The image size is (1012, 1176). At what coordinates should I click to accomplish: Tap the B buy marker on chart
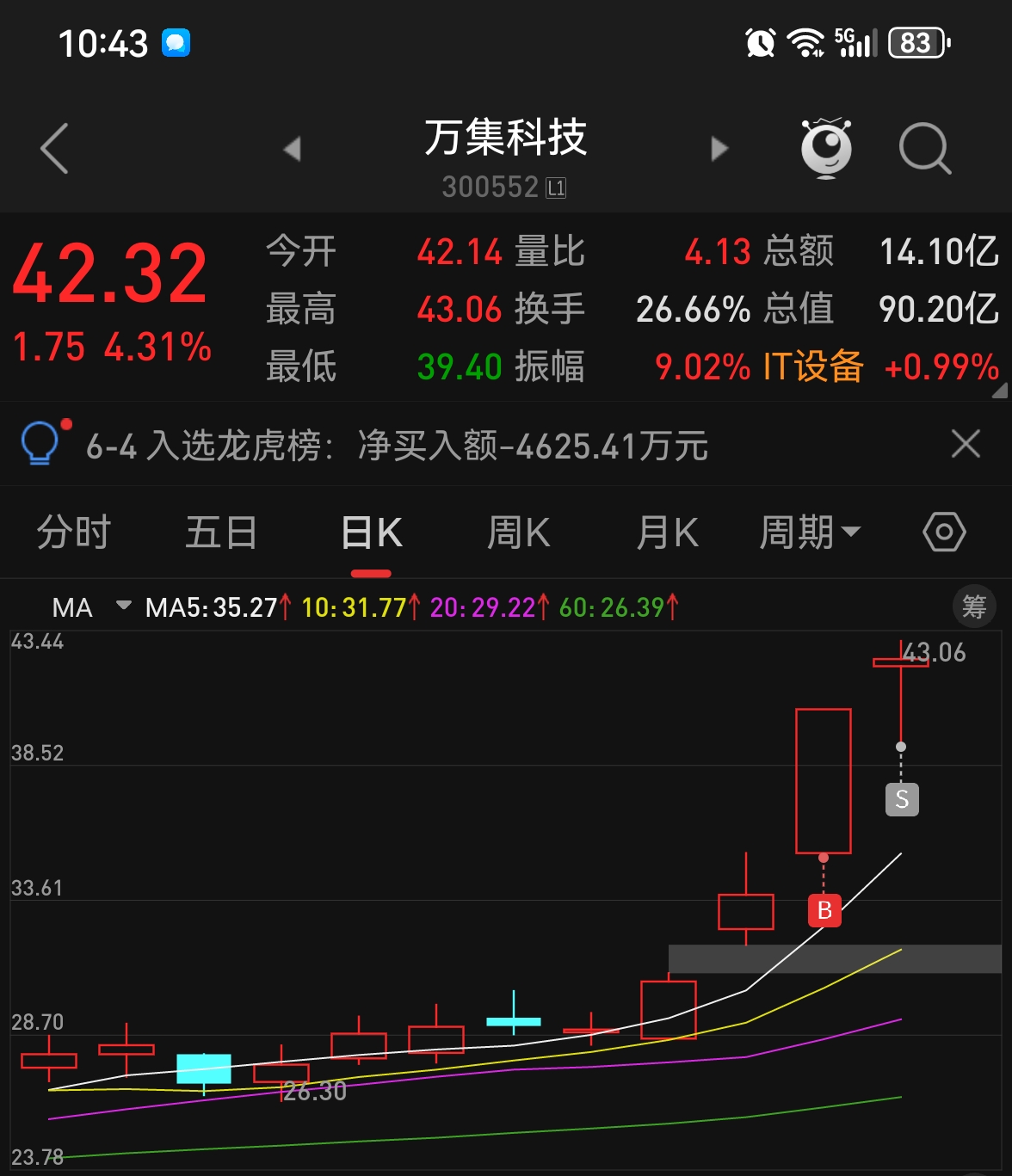point(824,910)
